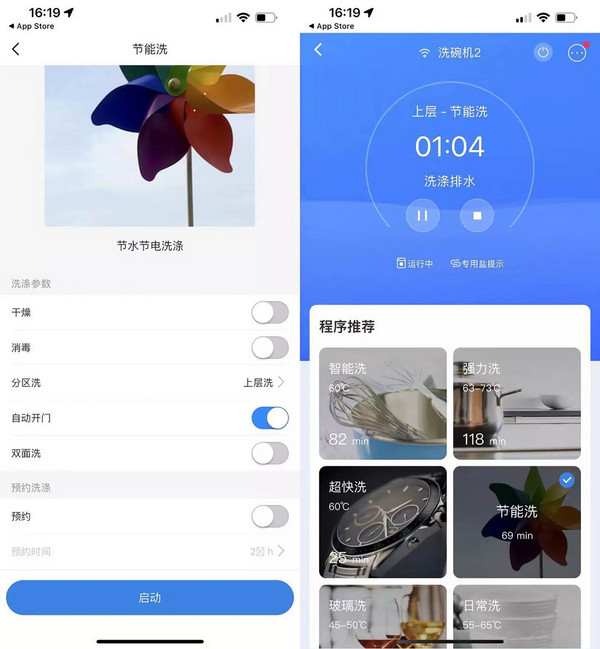600x649 pixels.
Task: Open the 专用盐提示 notice
Action: pos(477,264)
